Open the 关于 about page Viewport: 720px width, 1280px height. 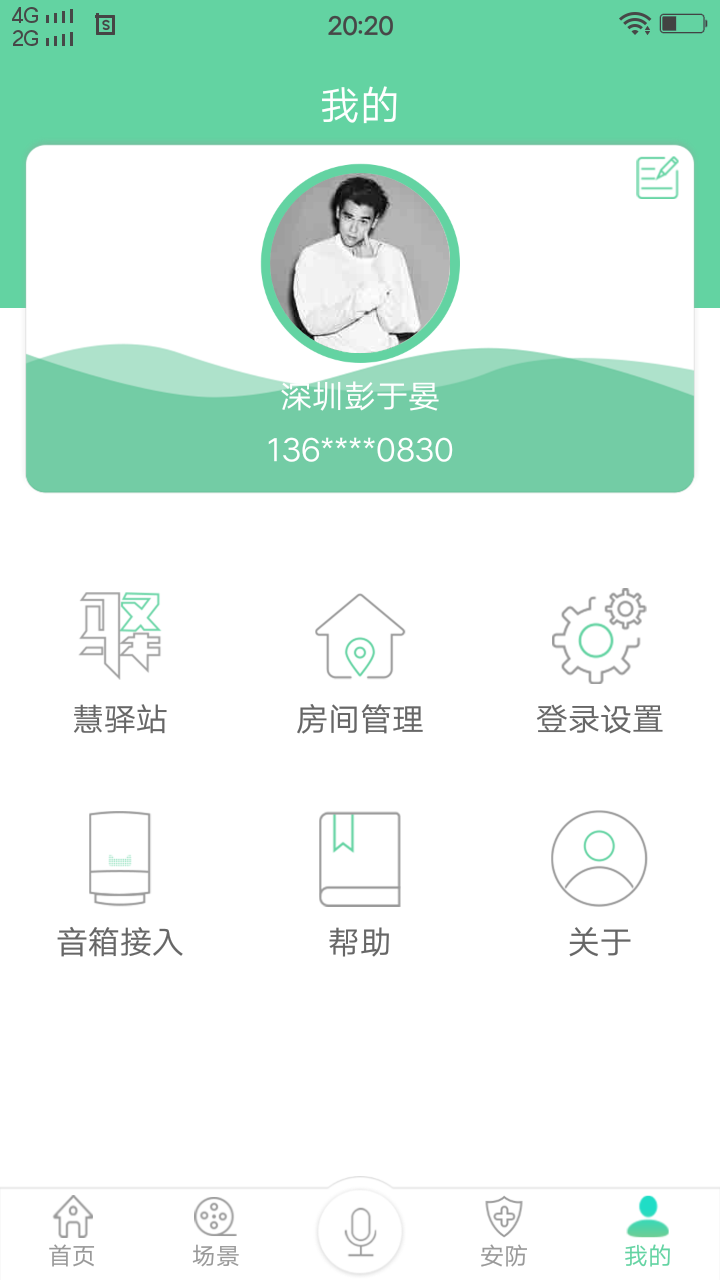(599, 884)
